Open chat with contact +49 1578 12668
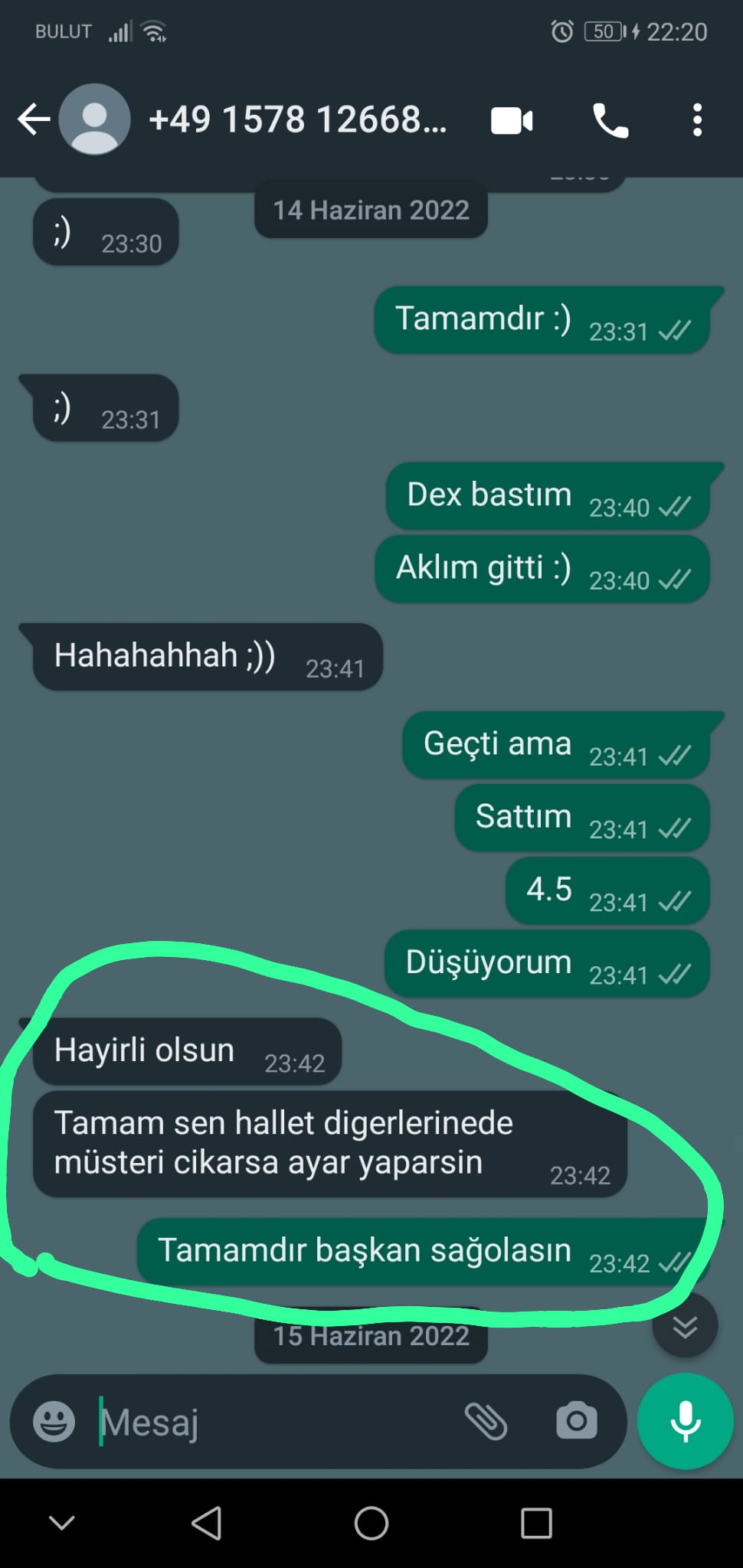The height and width of the screenshot is (1568, 743). [x=299, y=120]
